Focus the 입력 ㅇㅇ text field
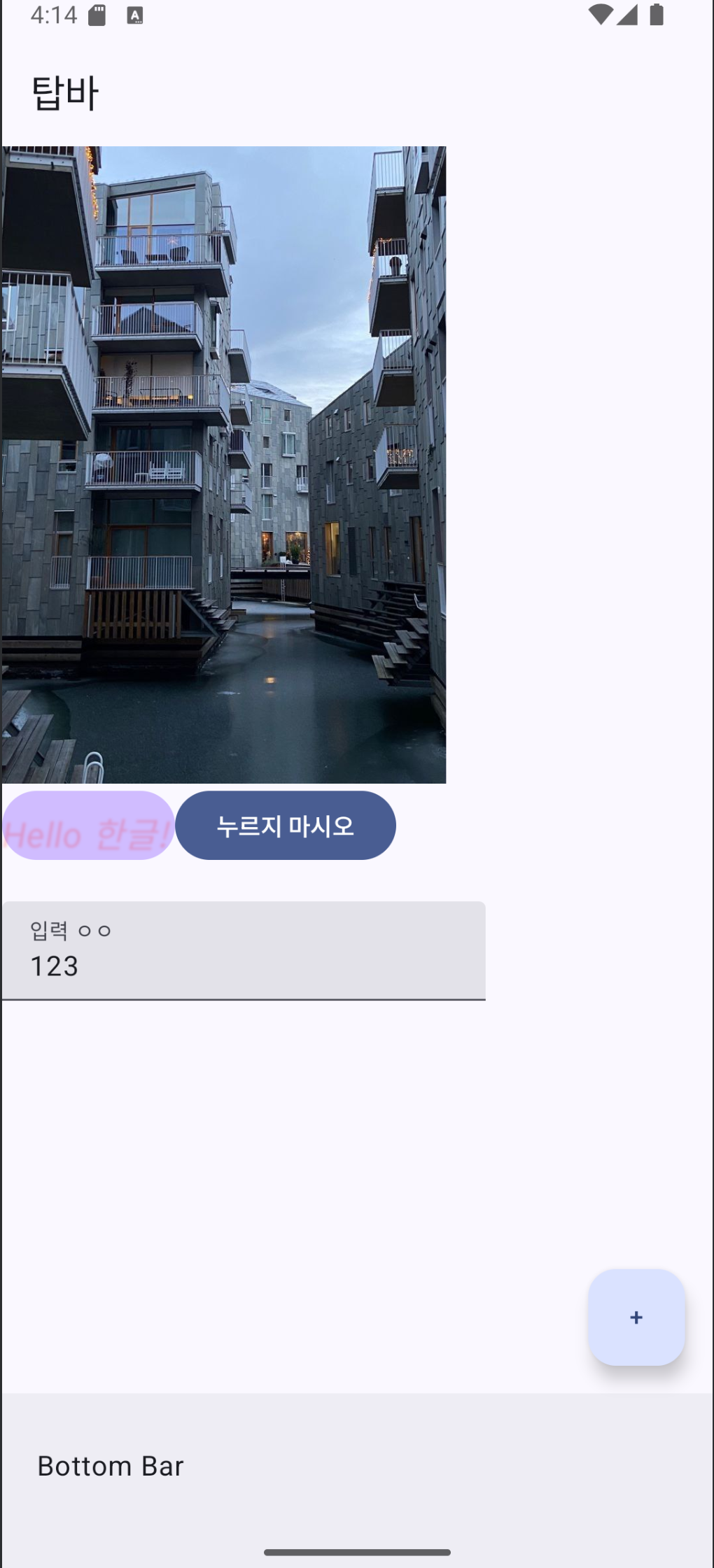This screenshot has width=714, height=1568. (x=244, y=952)
